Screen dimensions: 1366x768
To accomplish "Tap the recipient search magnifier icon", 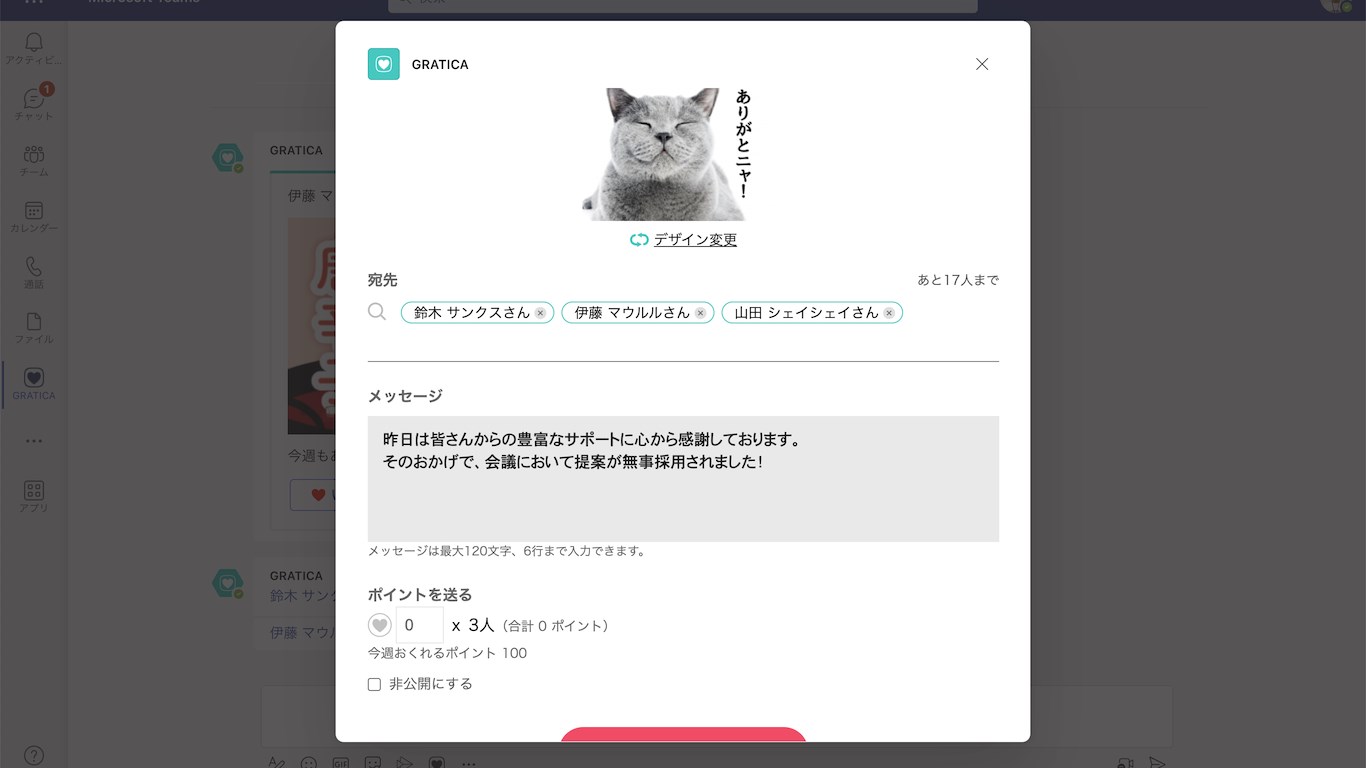I will click(x=377, y=312).
